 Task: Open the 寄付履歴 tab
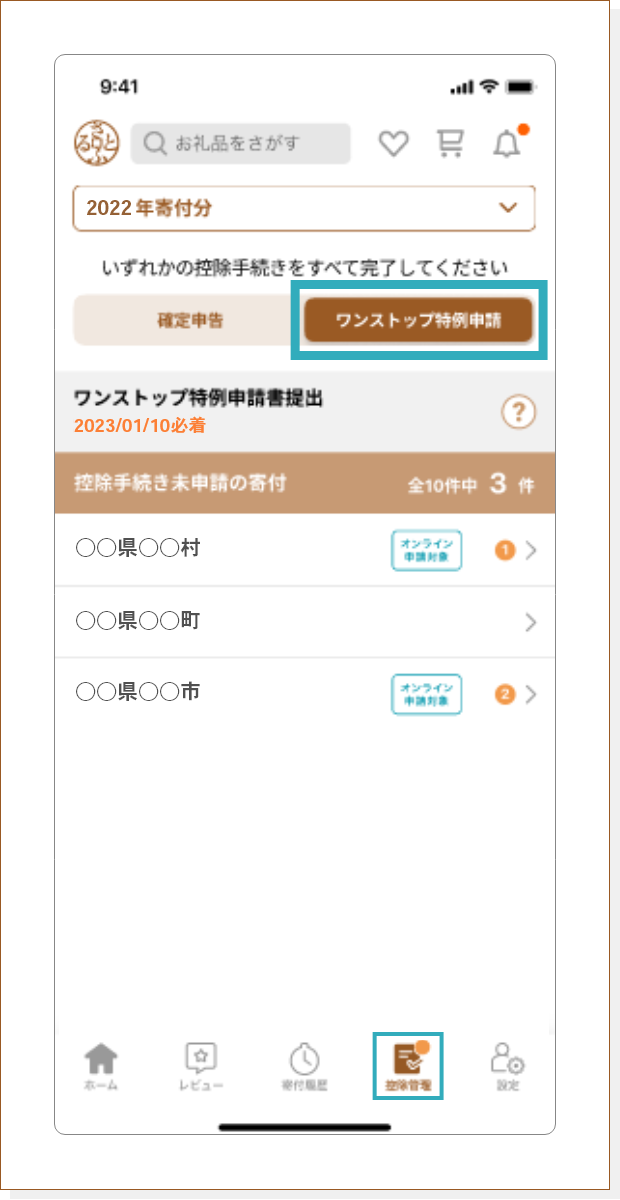[x=304, y=1067]
